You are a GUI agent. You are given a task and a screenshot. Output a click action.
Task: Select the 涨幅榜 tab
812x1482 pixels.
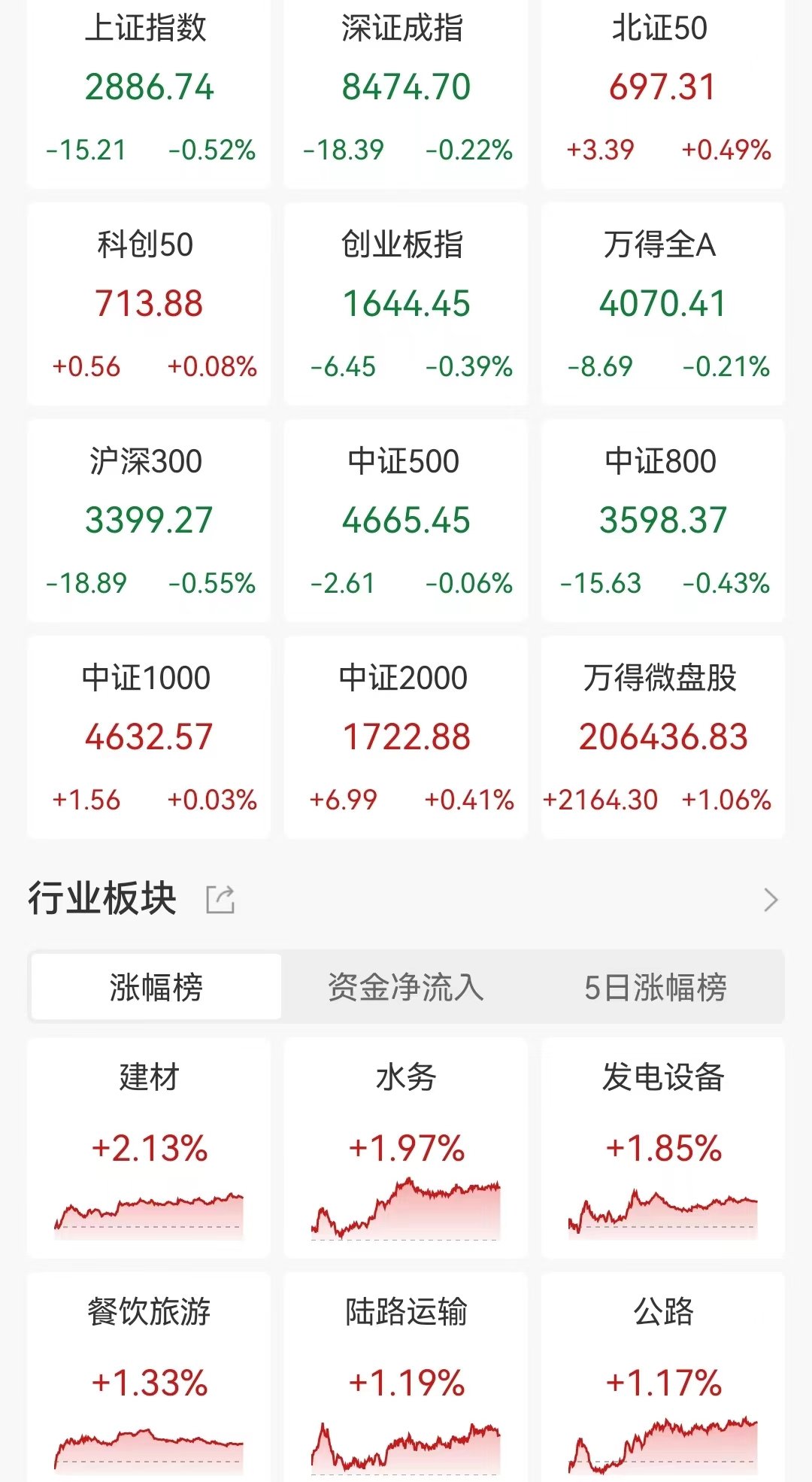coord(156,987)
